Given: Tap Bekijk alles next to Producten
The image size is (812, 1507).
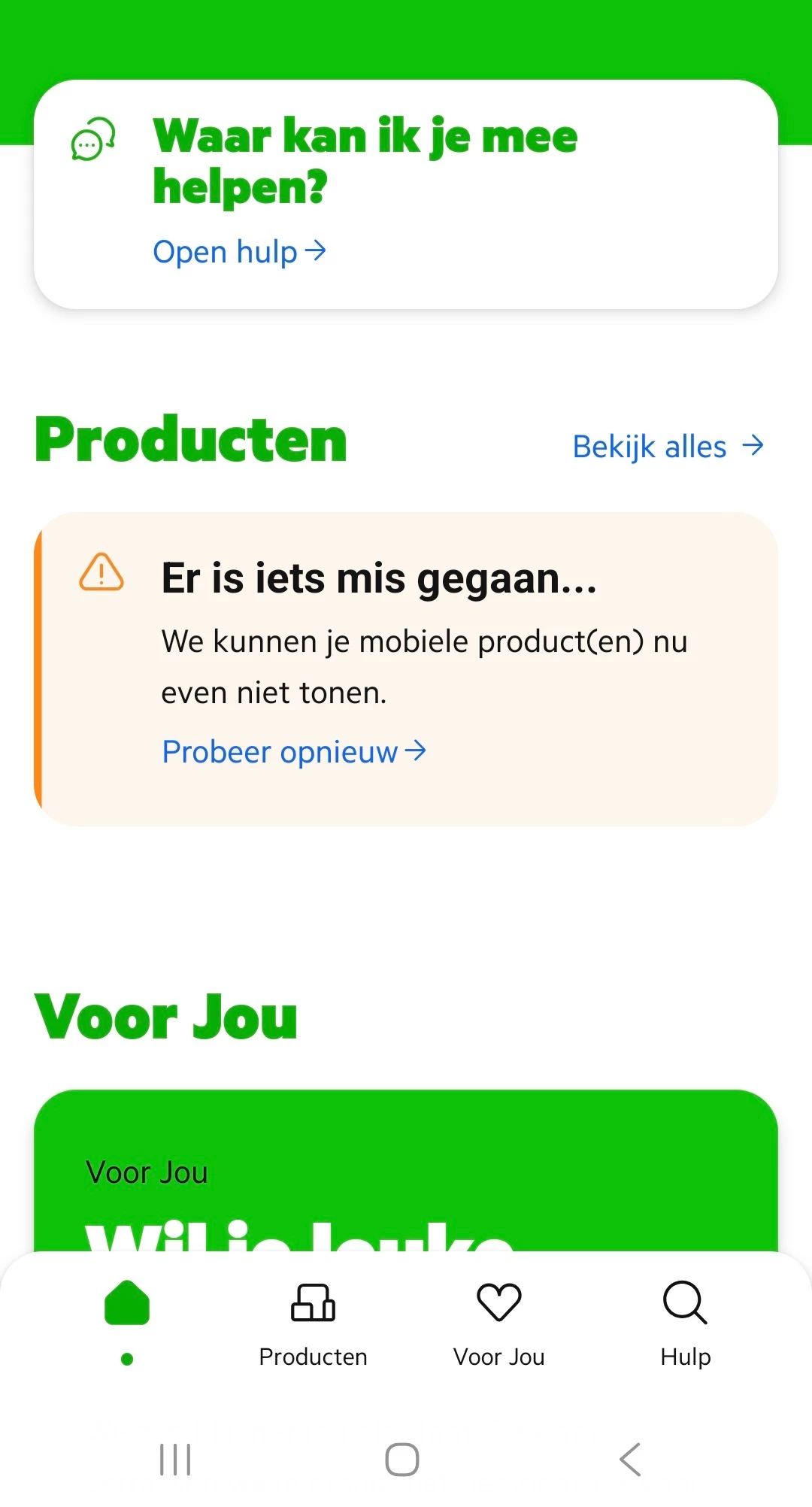Looking at the screenshot, I should click(668, 447).
